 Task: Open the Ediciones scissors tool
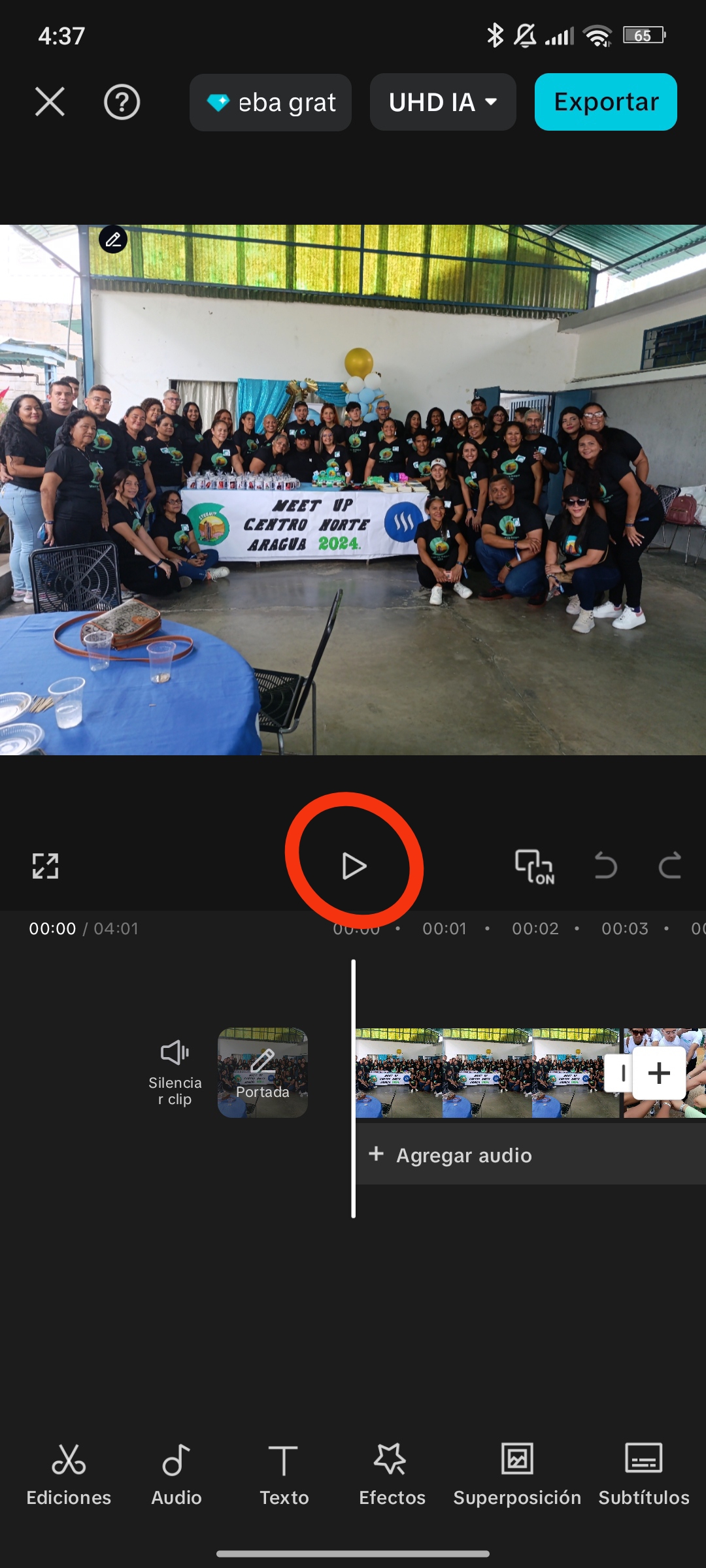[x=69, y=1470]
